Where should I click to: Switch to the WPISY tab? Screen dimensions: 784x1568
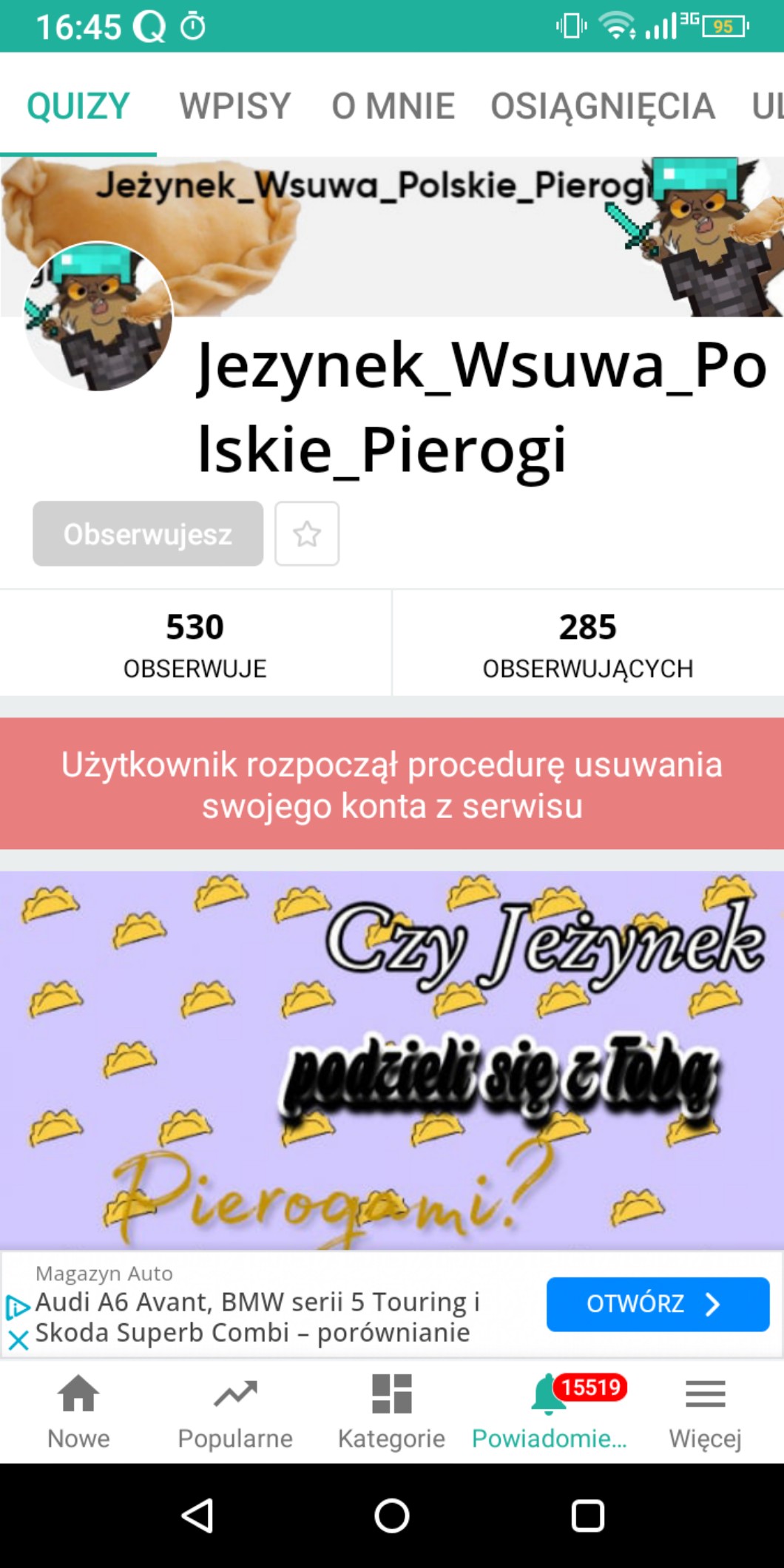click(x=234, y=106)
